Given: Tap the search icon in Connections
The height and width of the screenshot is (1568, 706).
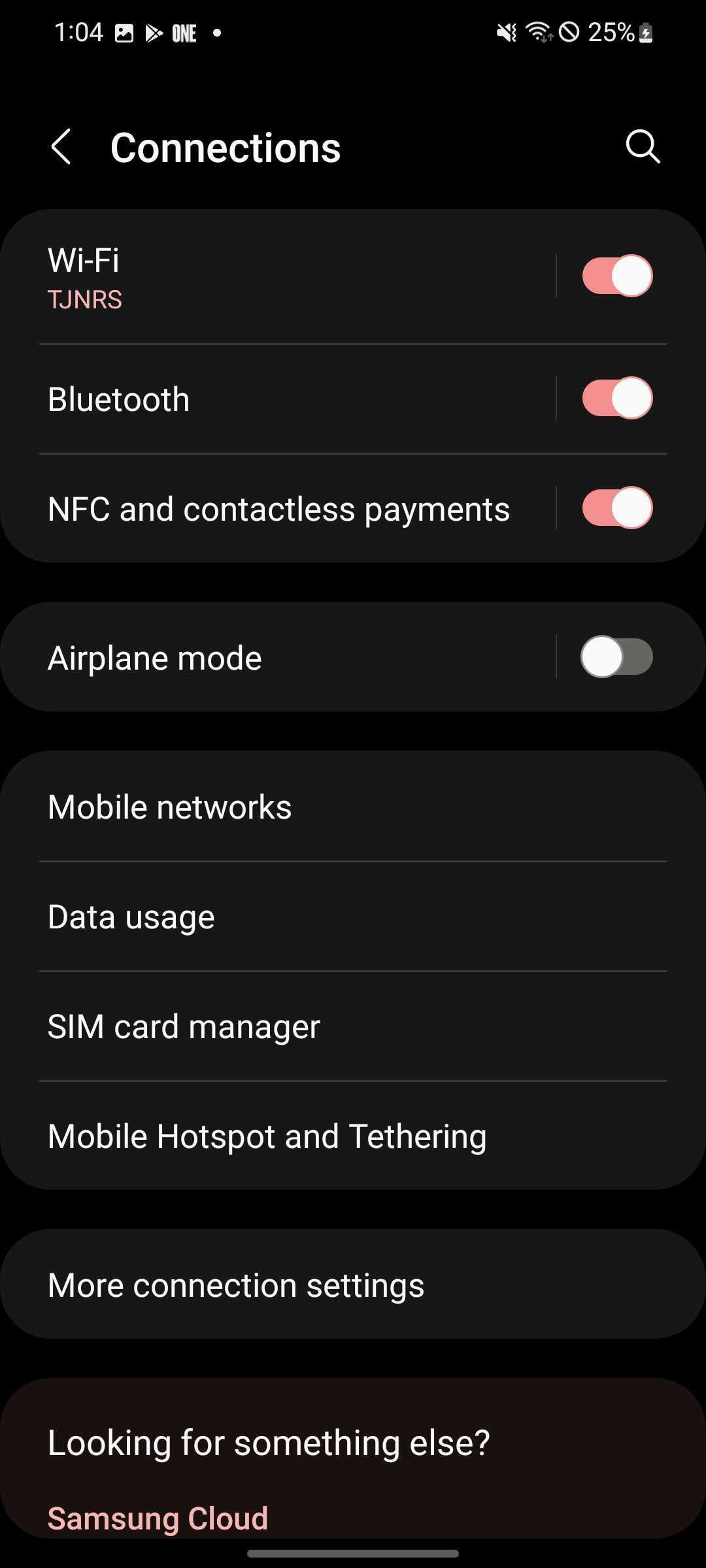Looking at the screenshot, I should (x=643, y=146).
